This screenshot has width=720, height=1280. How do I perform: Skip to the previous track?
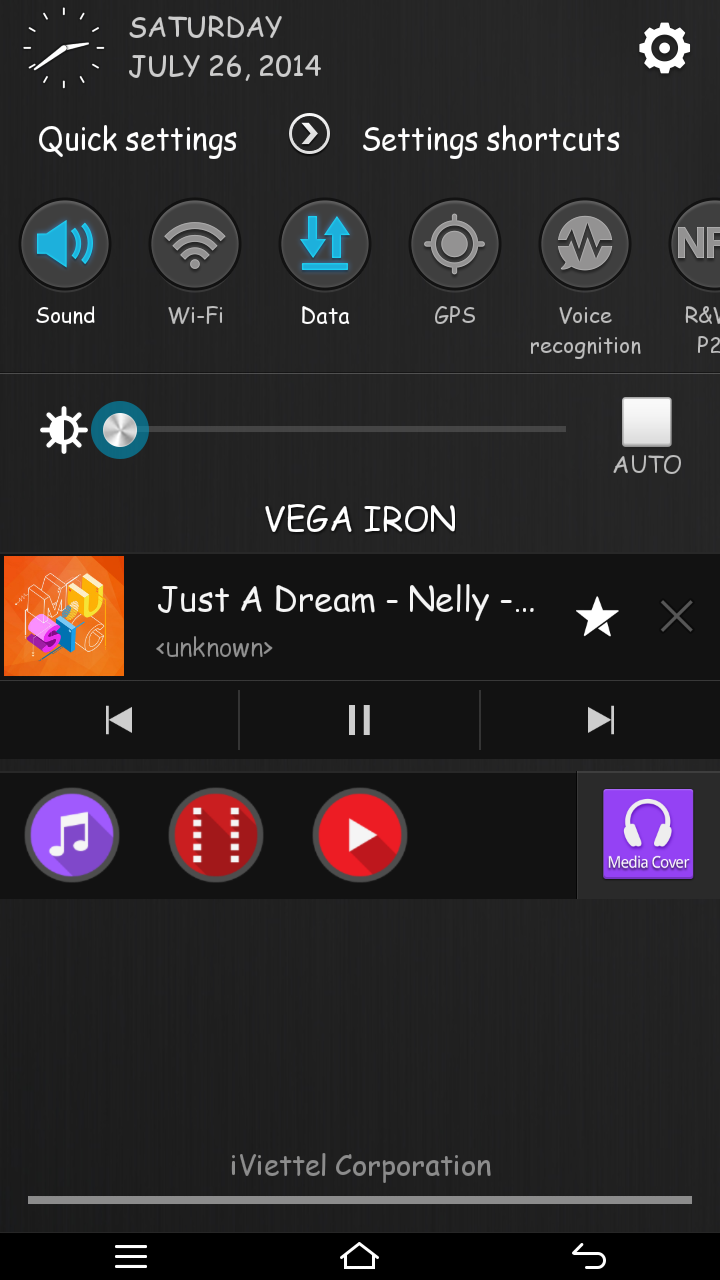point(119,720)
